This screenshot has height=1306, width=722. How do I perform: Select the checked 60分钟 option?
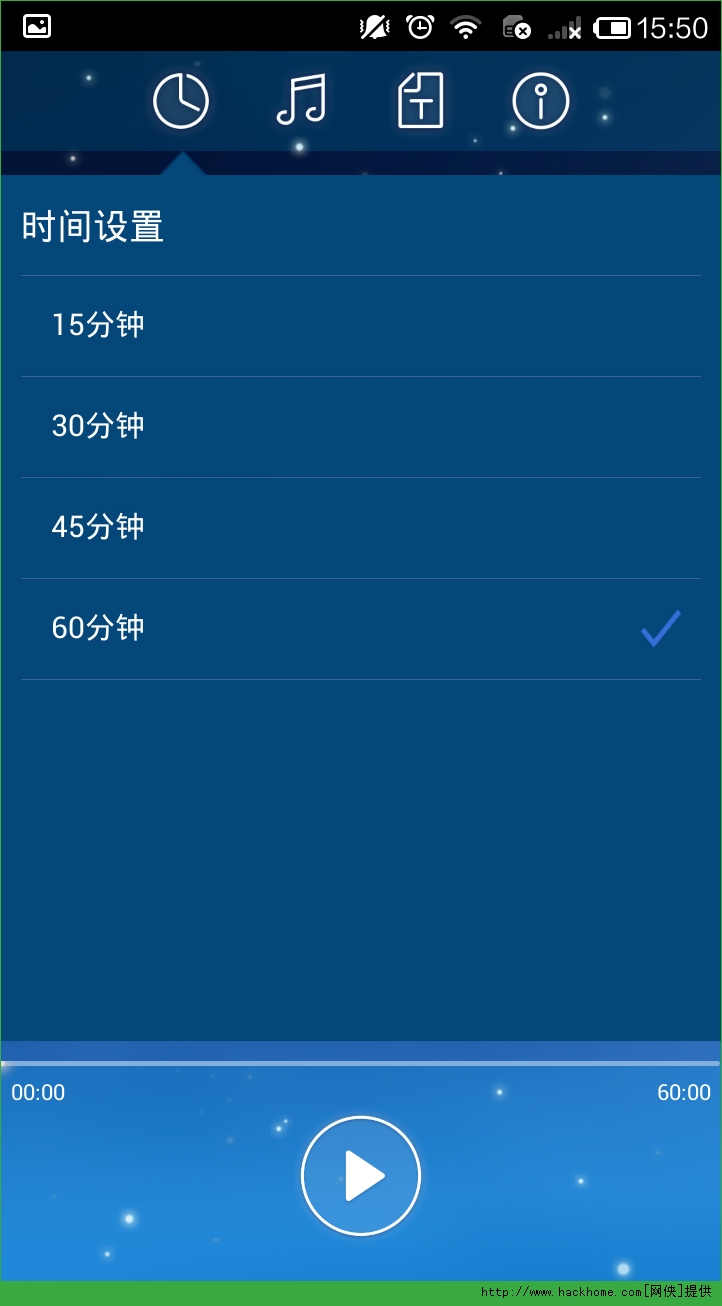360,629
